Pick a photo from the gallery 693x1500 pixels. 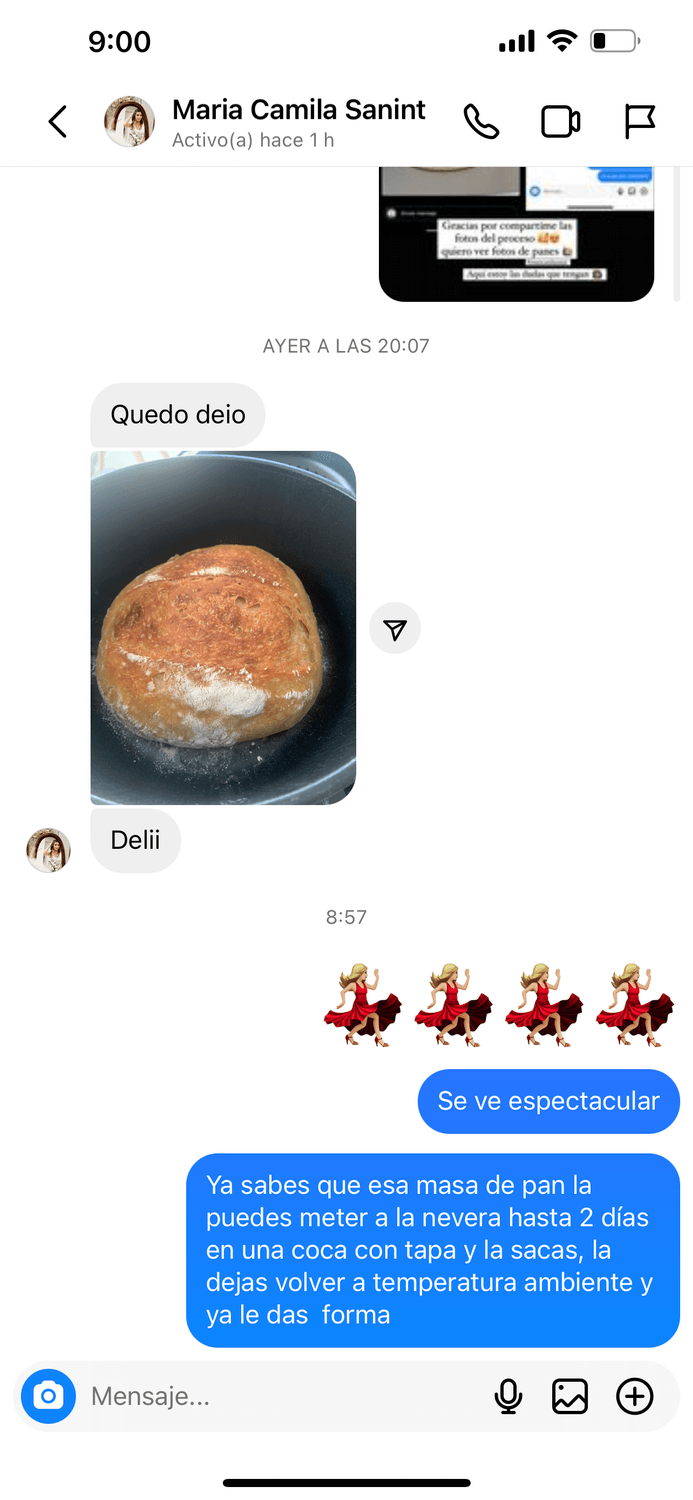pyautogui.click(x=570, y=1396)
